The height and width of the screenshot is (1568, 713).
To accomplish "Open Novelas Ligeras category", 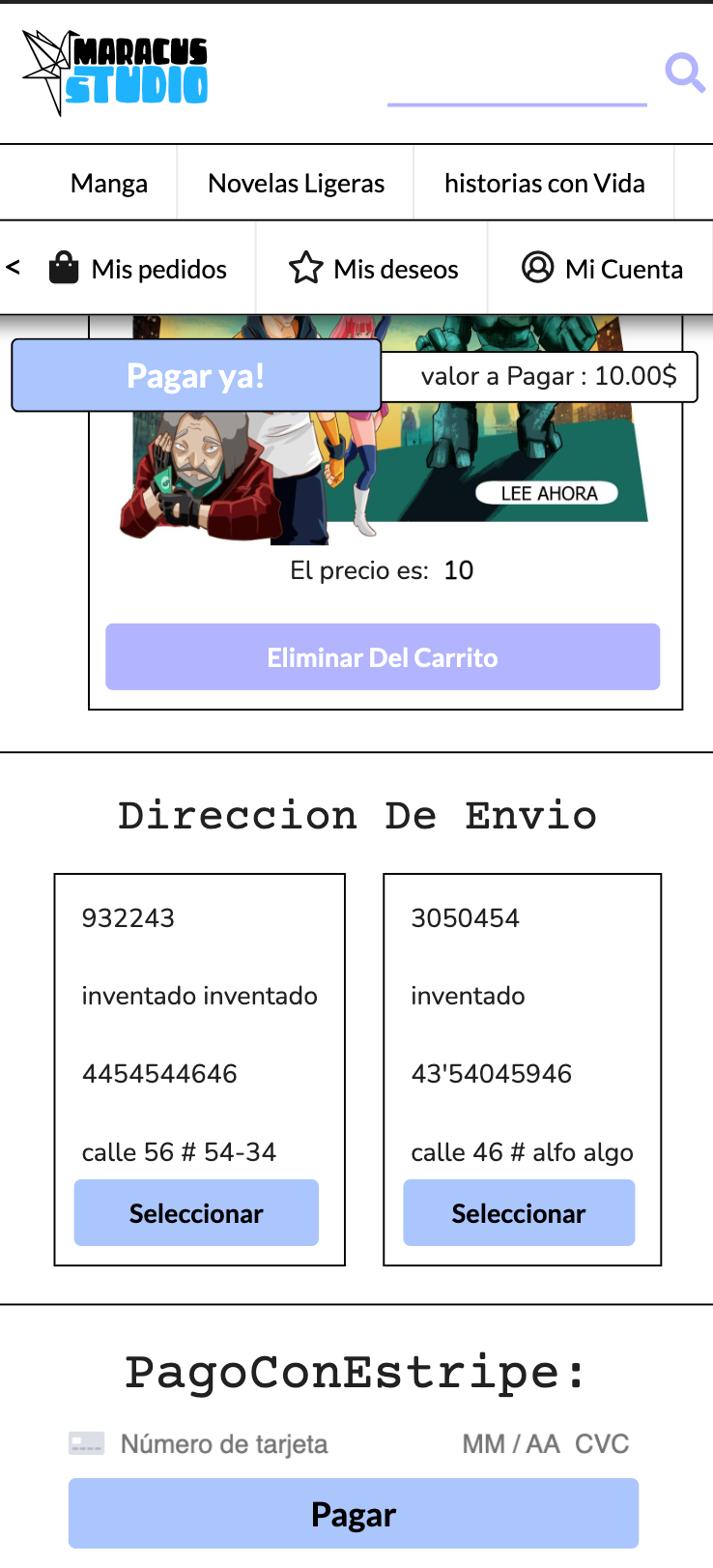I will [296, 184].
